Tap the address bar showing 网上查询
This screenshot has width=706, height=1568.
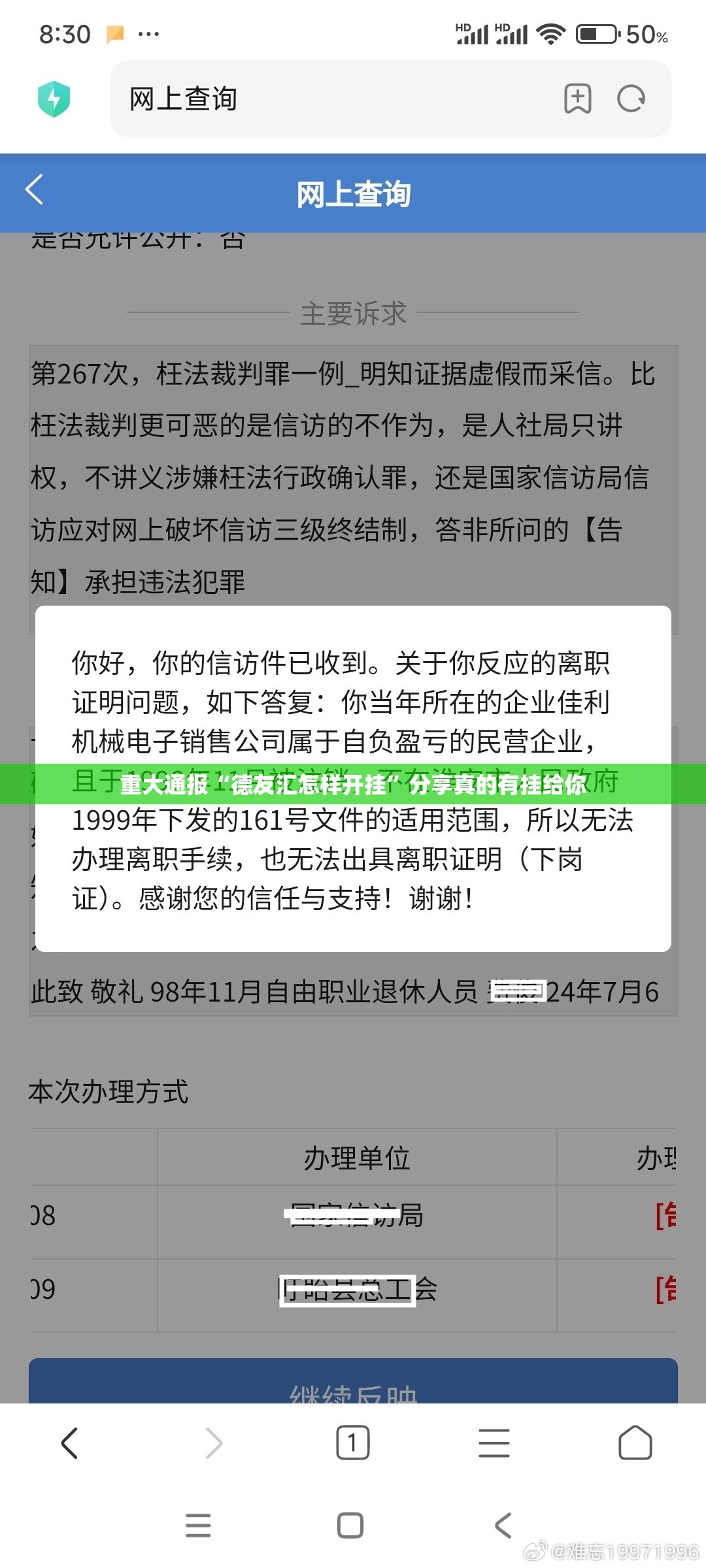point(327,99)
